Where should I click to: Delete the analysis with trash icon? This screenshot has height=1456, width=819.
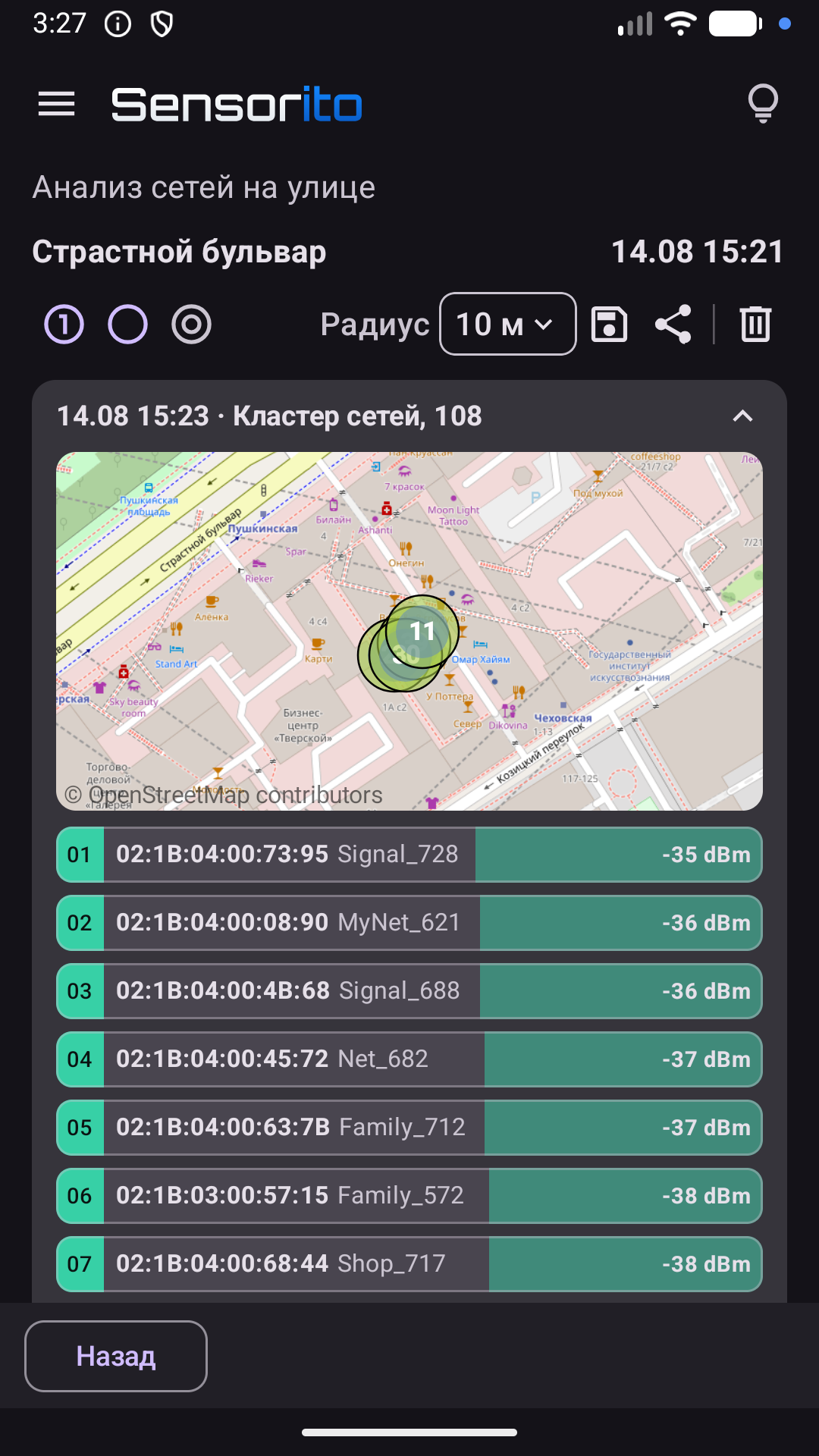coord(755,325)
